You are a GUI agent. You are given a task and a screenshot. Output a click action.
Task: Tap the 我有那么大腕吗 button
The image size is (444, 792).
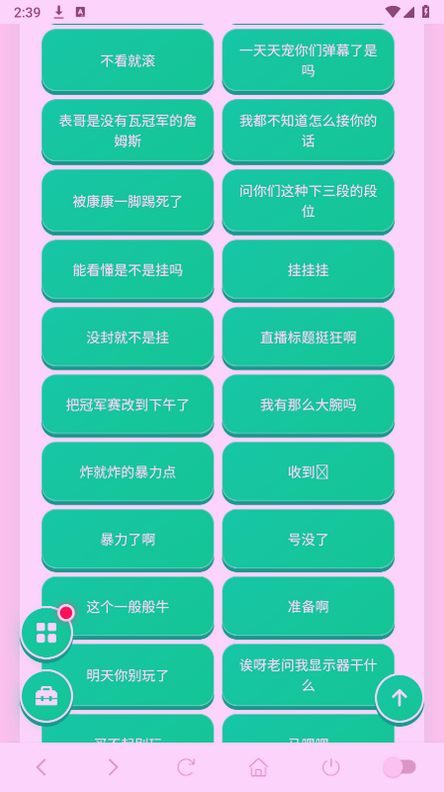click(308, 405)
